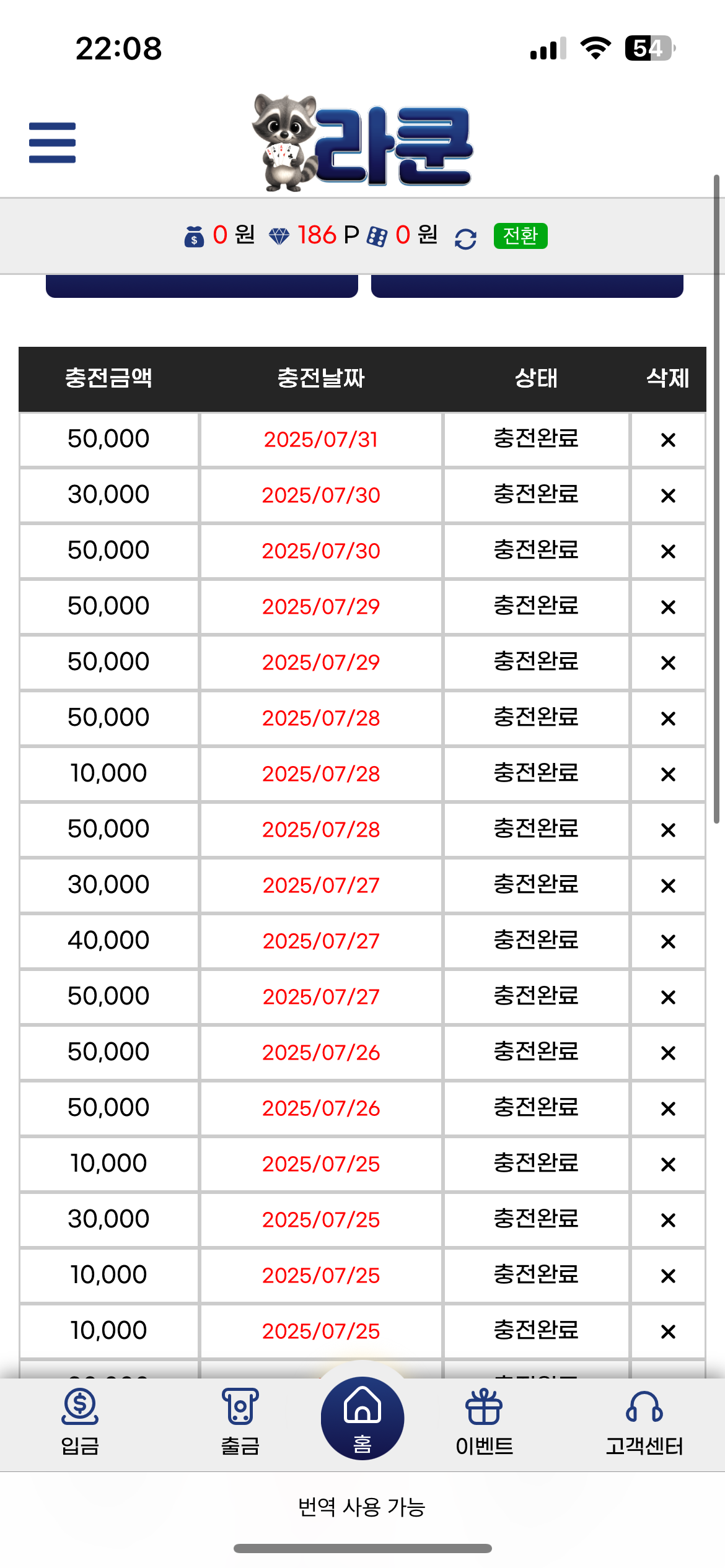The image size is (725, 1568).
Task: Delete the 30,000 record dated 2025/07/25
Action: point(668,1220)
